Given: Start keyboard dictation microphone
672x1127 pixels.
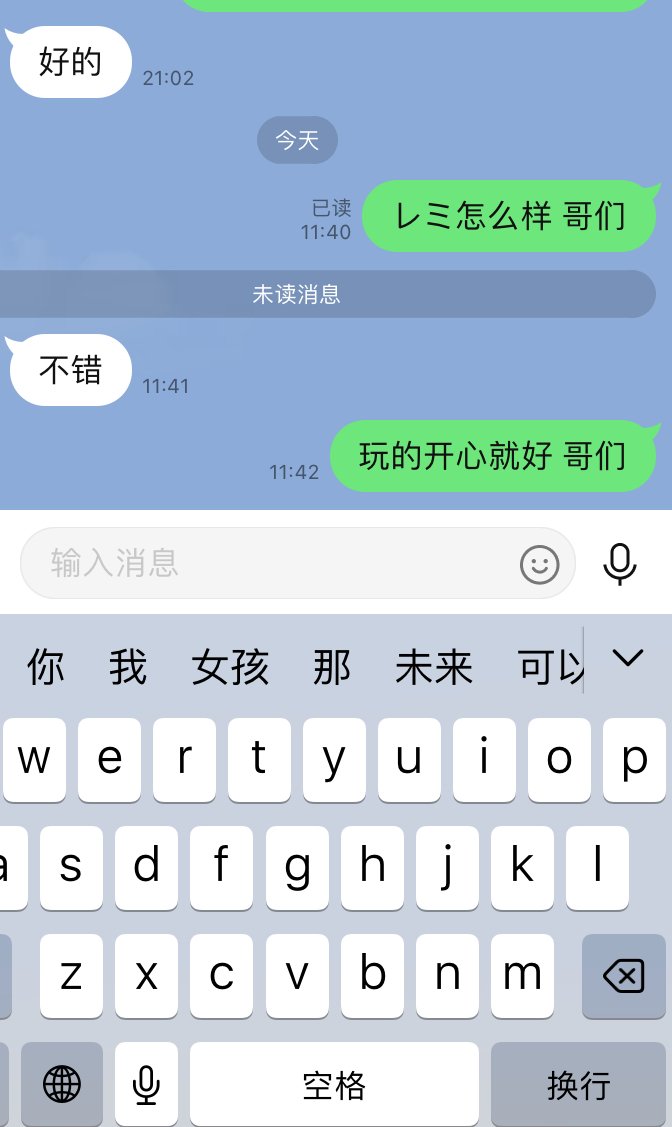Looking at the screenshot, I should pyautogui.click(x=147, y=1083).
